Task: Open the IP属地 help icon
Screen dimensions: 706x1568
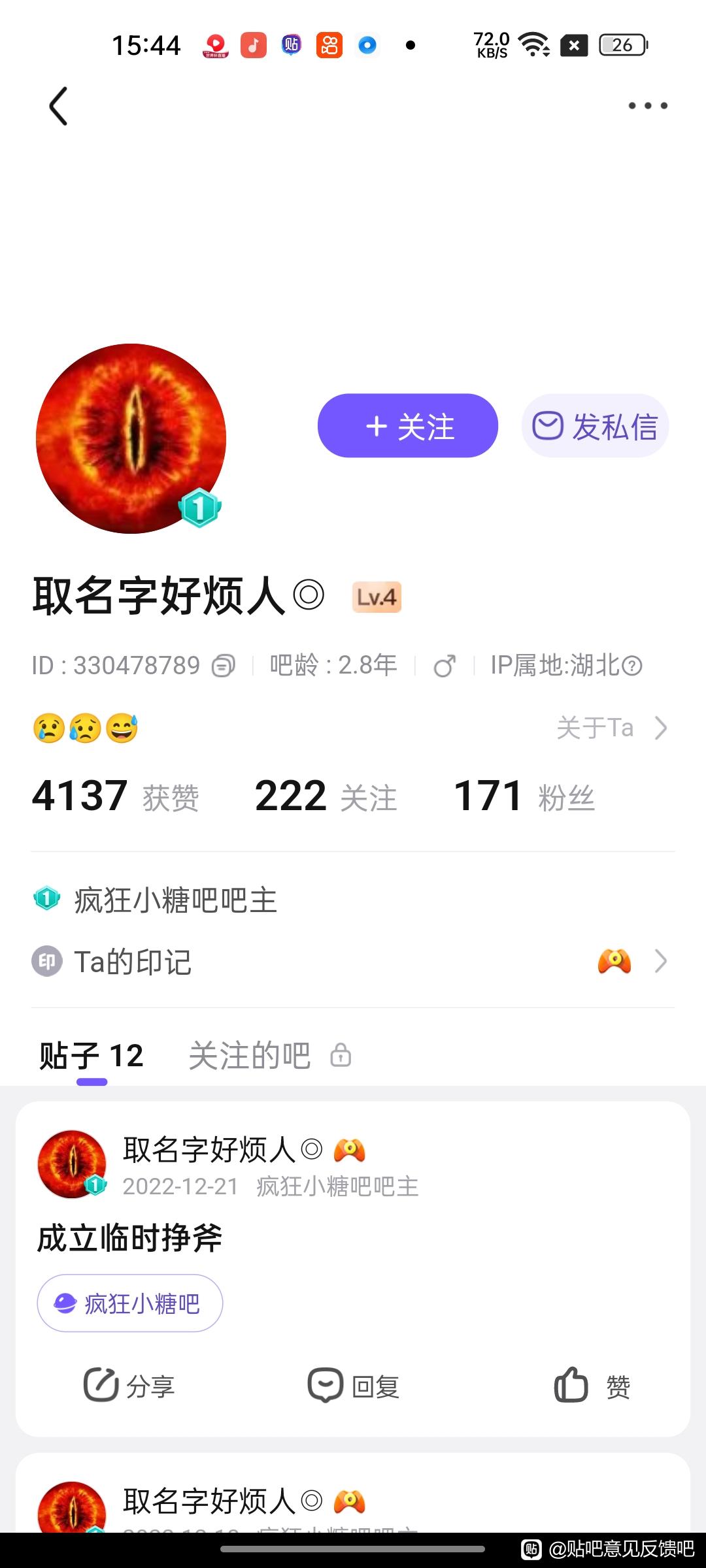Action: [632, 666]
